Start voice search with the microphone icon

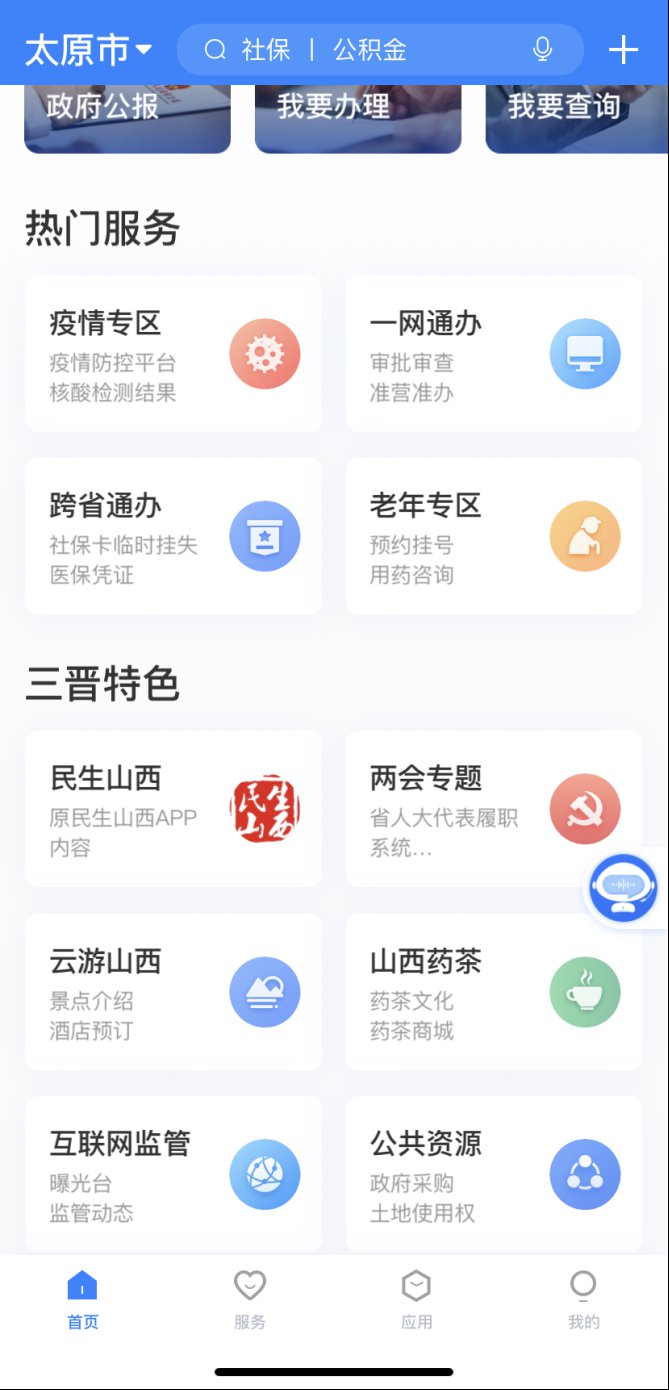pos(543,50)
